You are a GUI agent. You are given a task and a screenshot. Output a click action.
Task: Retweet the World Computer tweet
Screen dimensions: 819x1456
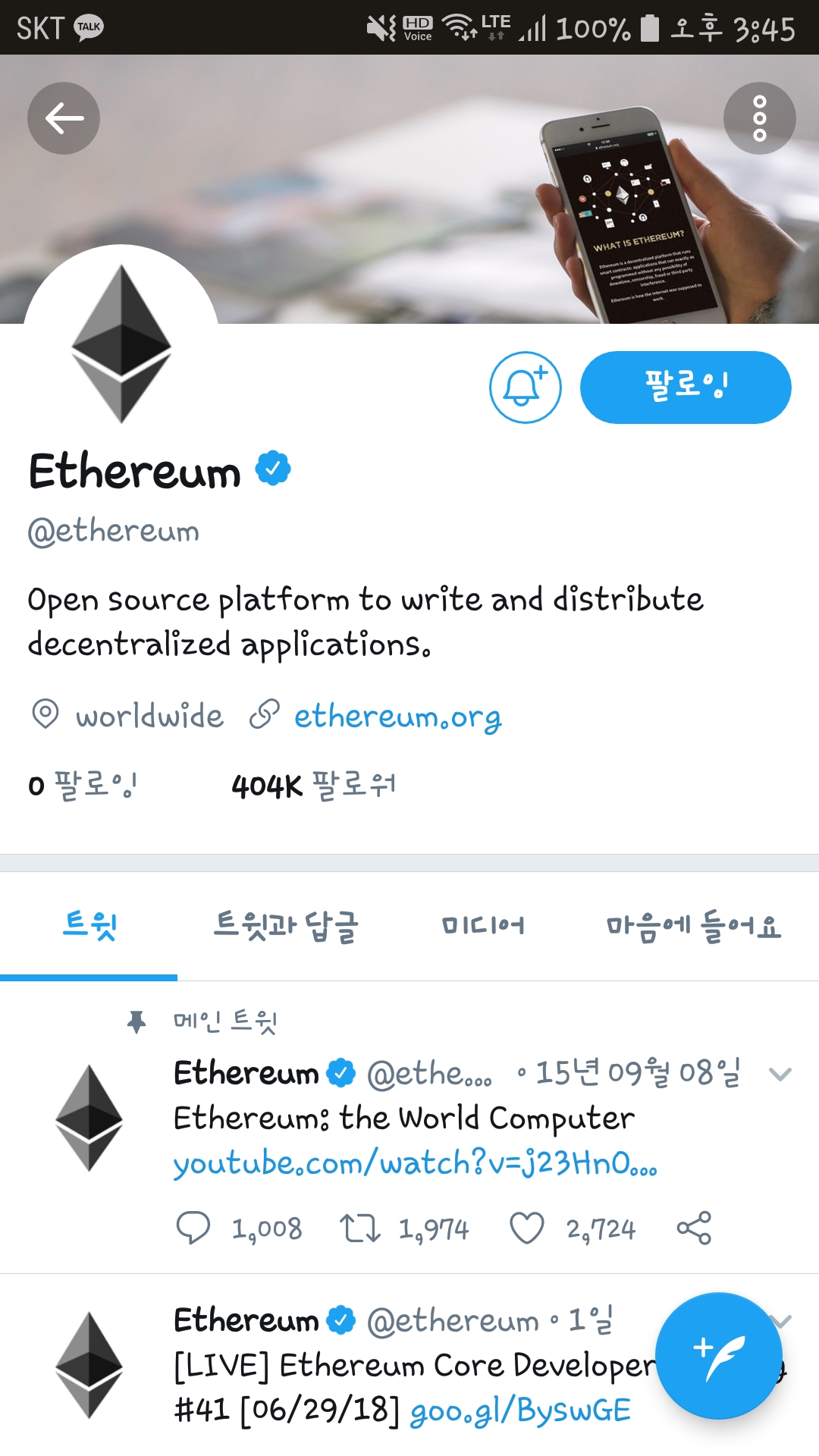(360, 1228)
